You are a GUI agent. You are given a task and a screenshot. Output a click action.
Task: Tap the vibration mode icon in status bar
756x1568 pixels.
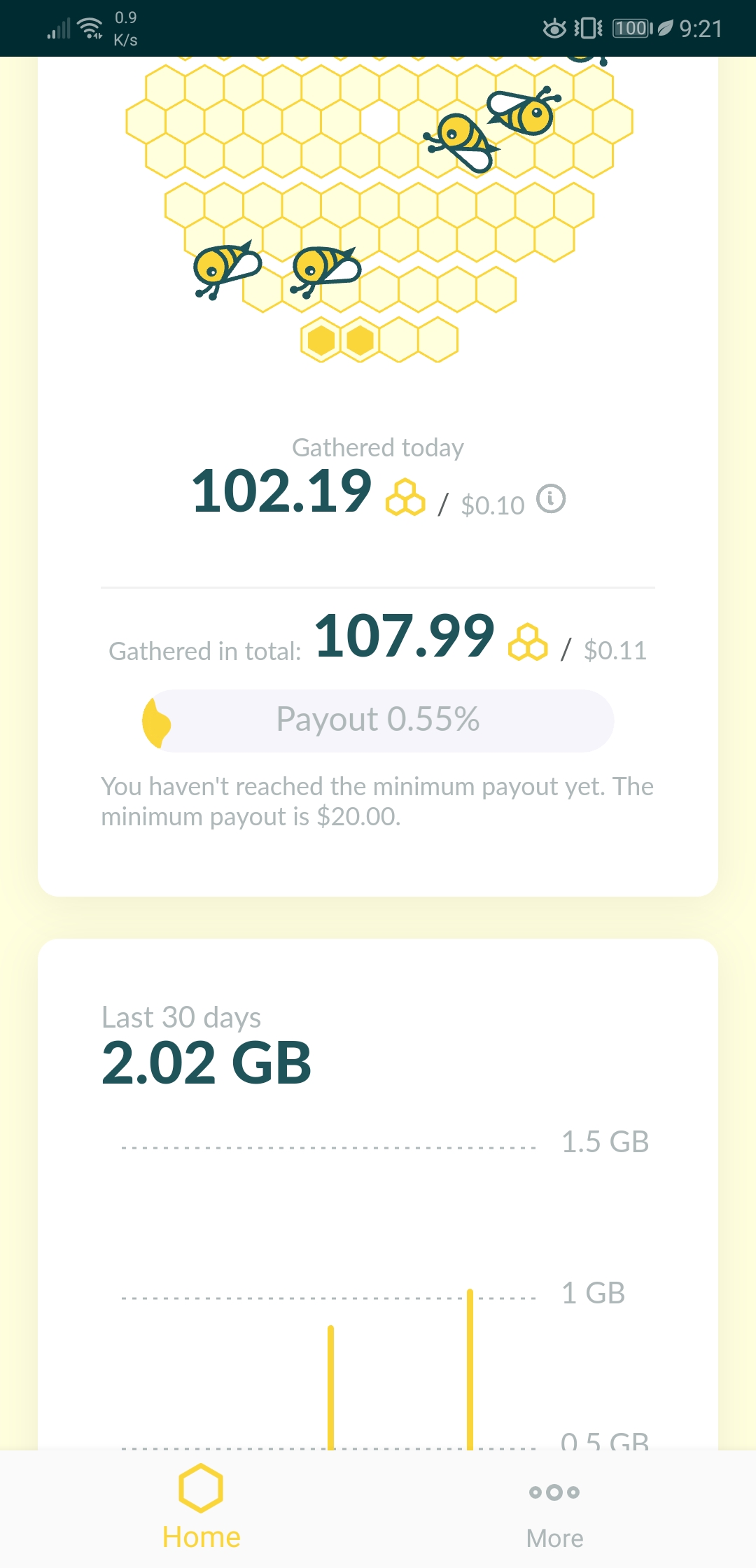pos(588,28)
